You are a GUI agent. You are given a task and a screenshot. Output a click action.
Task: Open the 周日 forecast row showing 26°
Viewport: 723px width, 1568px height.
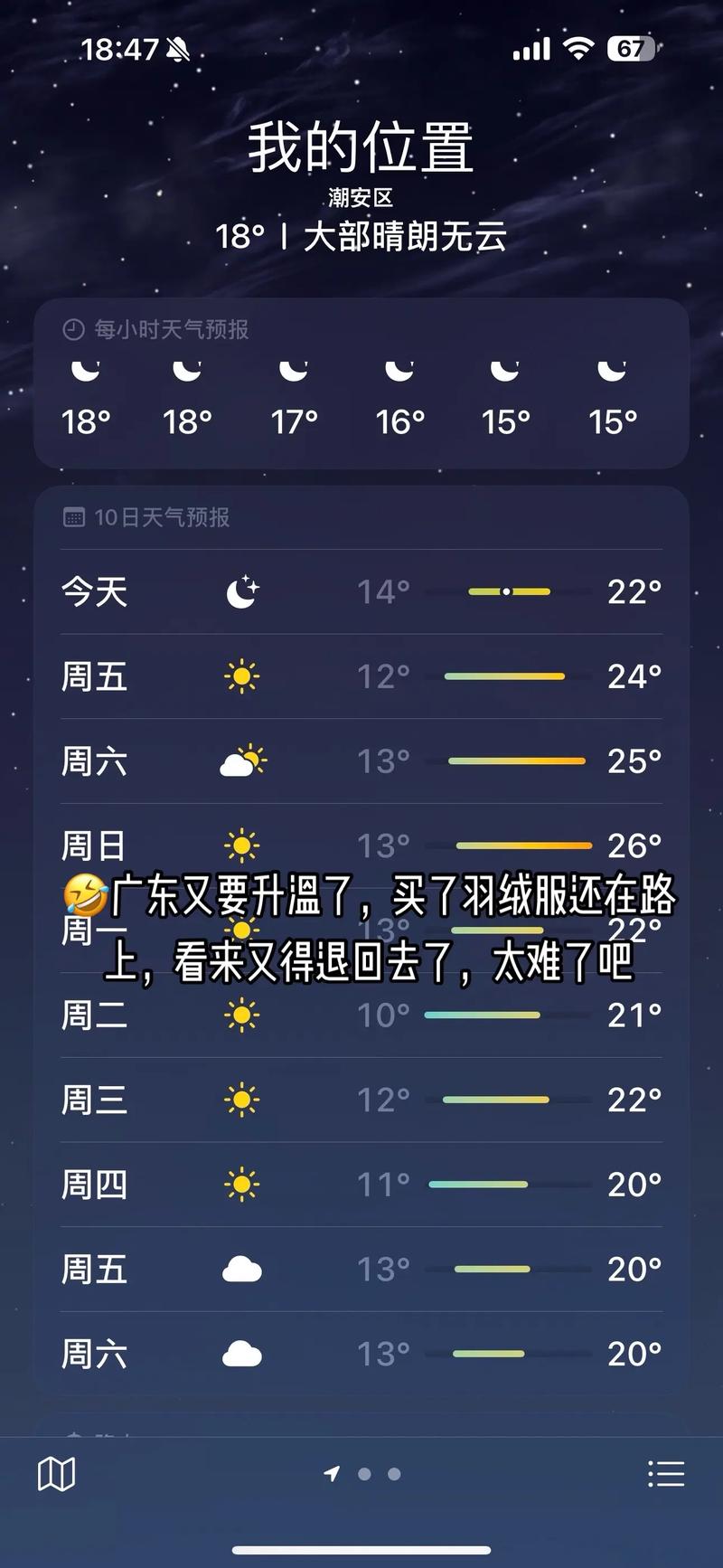(361, 845)
